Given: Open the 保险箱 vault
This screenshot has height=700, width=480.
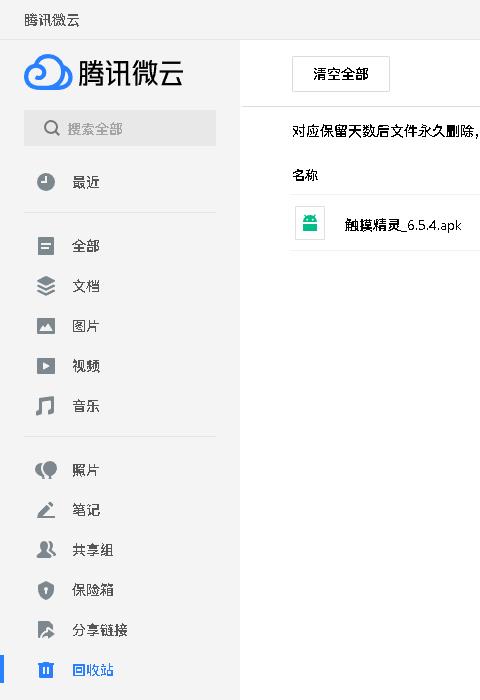Looking at the screenshot, I should point(120,590).
